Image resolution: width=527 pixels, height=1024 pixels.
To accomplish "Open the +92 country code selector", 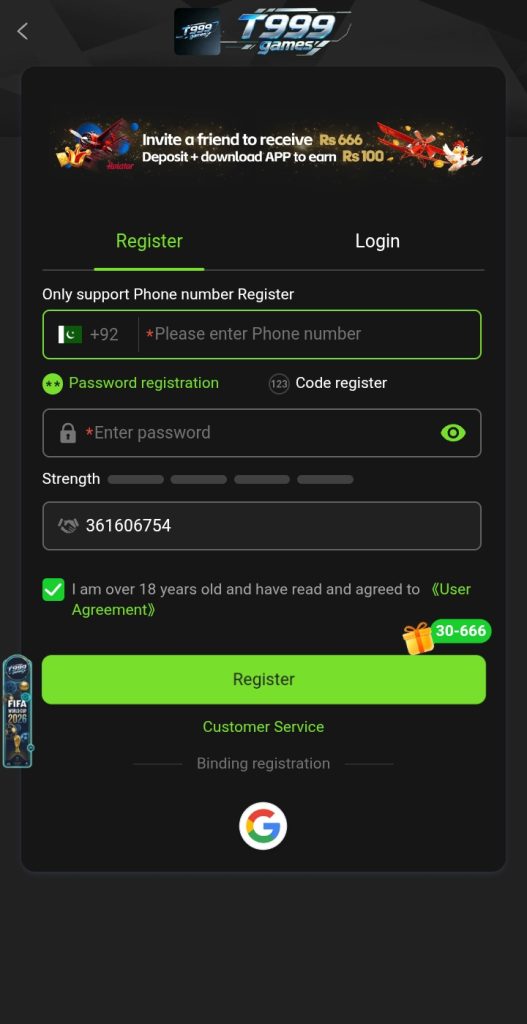I will pos(89,334).
